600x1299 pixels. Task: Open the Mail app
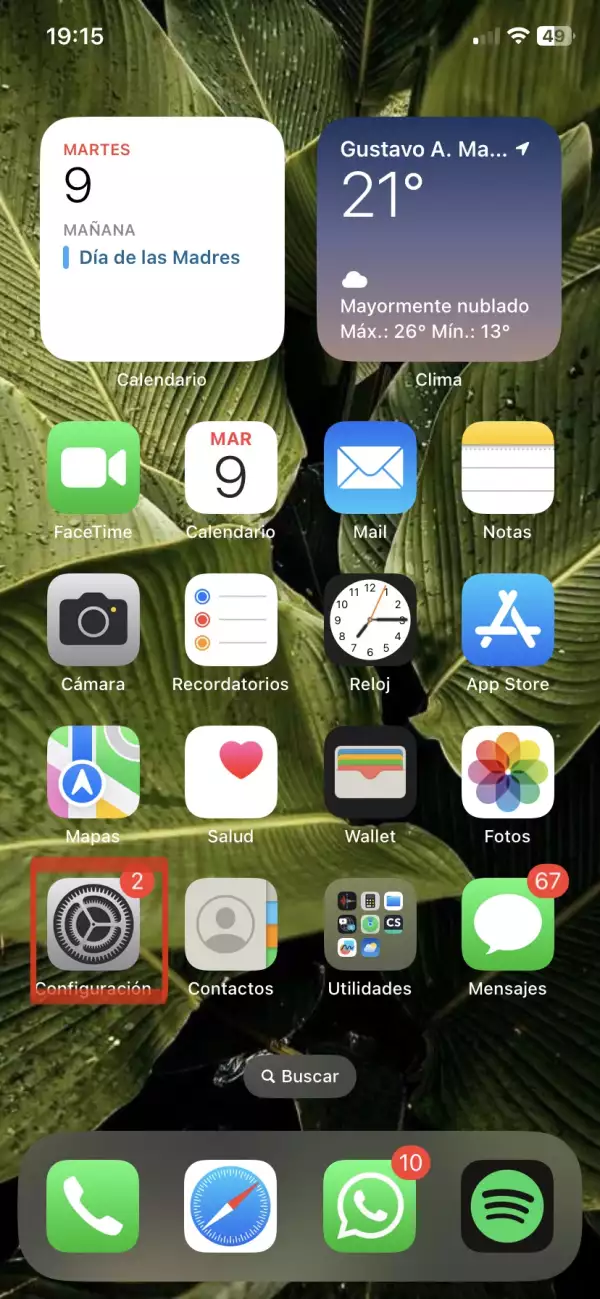click(x=370, y=468)
